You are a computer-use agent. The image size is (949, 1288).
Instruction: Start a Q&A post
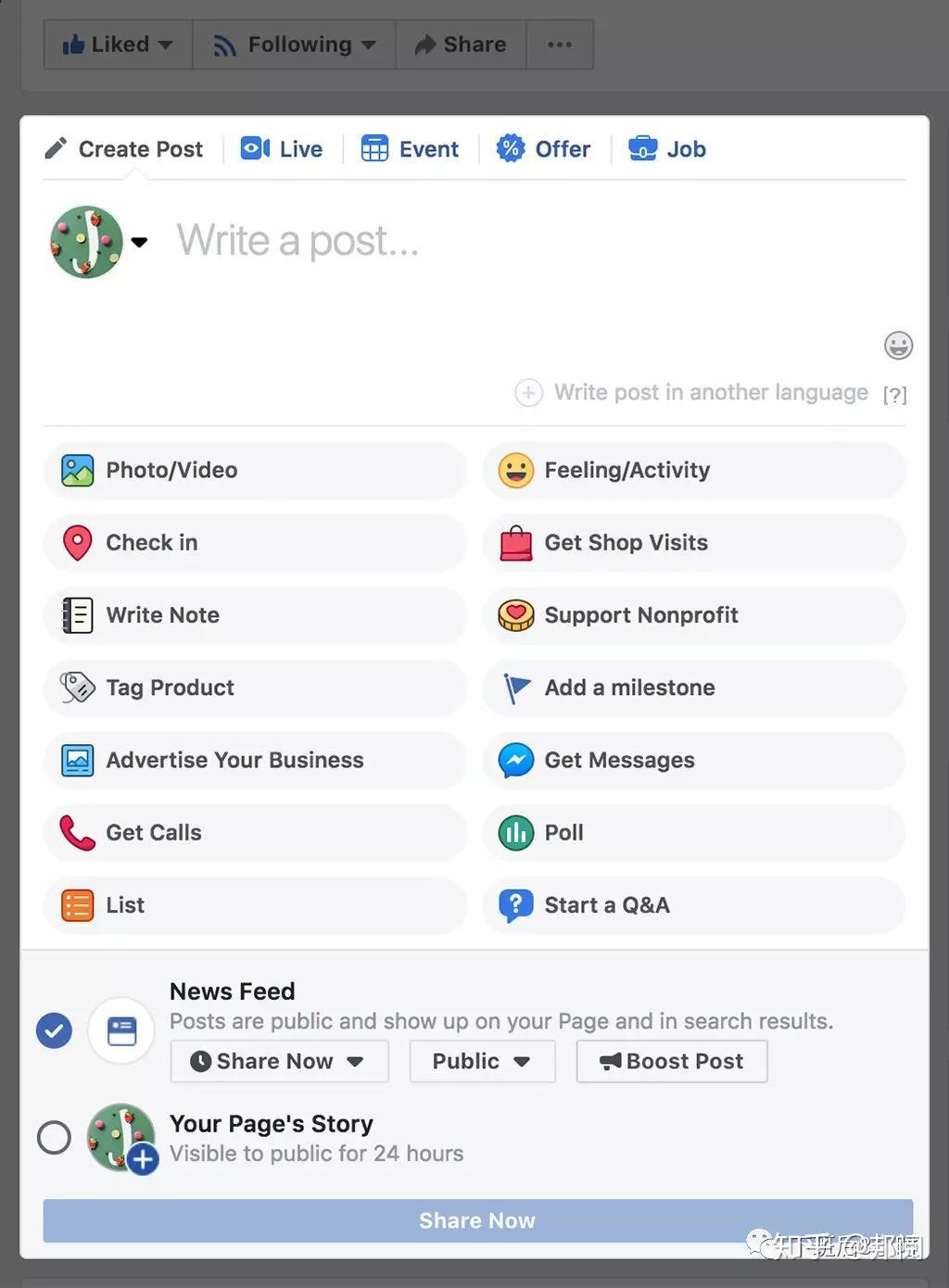693,905
